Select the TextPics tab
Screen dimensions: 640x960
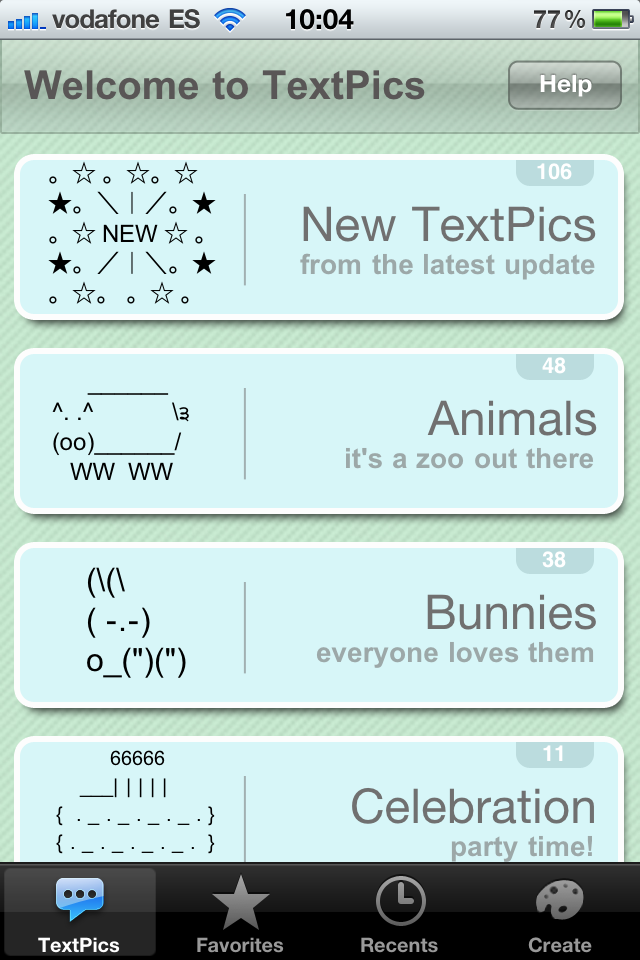pyautogui.click(x=79, y=912)
